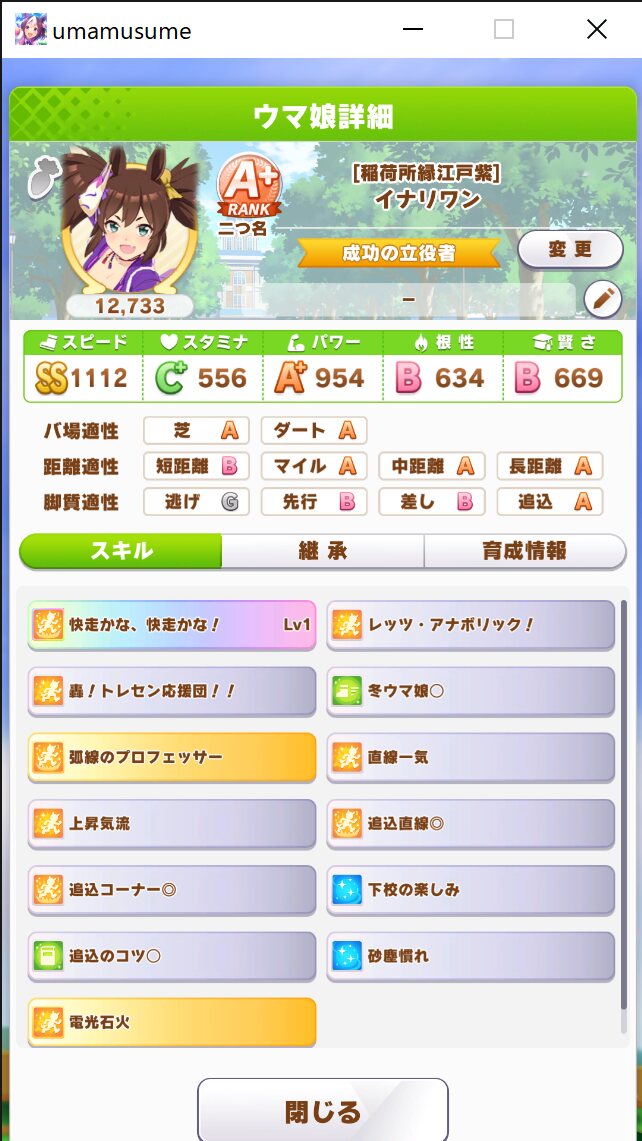Show the 砂塵慣れ skill info
Image resolution: width=642 pixels, height=1141 pixels.
(470, 955)
